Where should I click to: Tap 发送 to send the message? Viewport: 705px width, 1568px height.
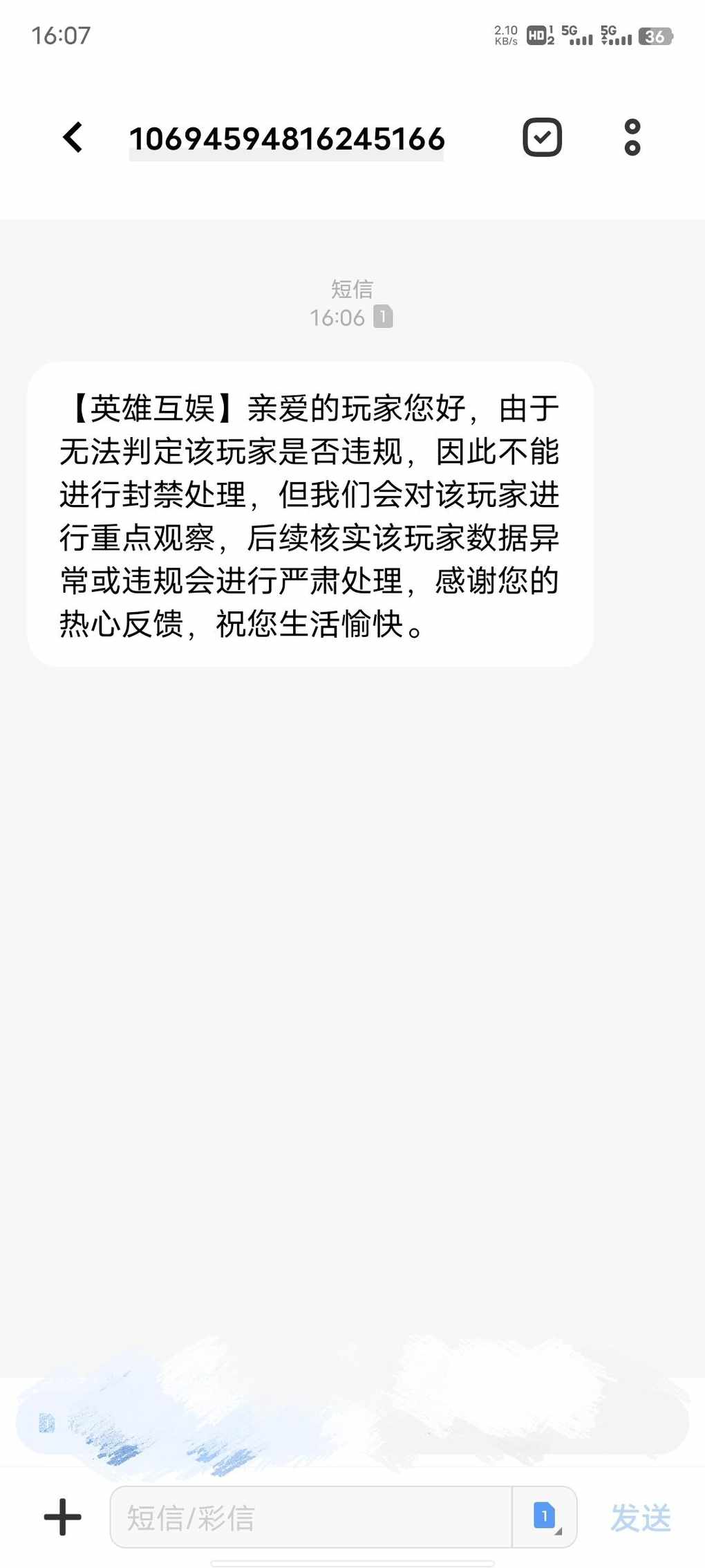641,1518
